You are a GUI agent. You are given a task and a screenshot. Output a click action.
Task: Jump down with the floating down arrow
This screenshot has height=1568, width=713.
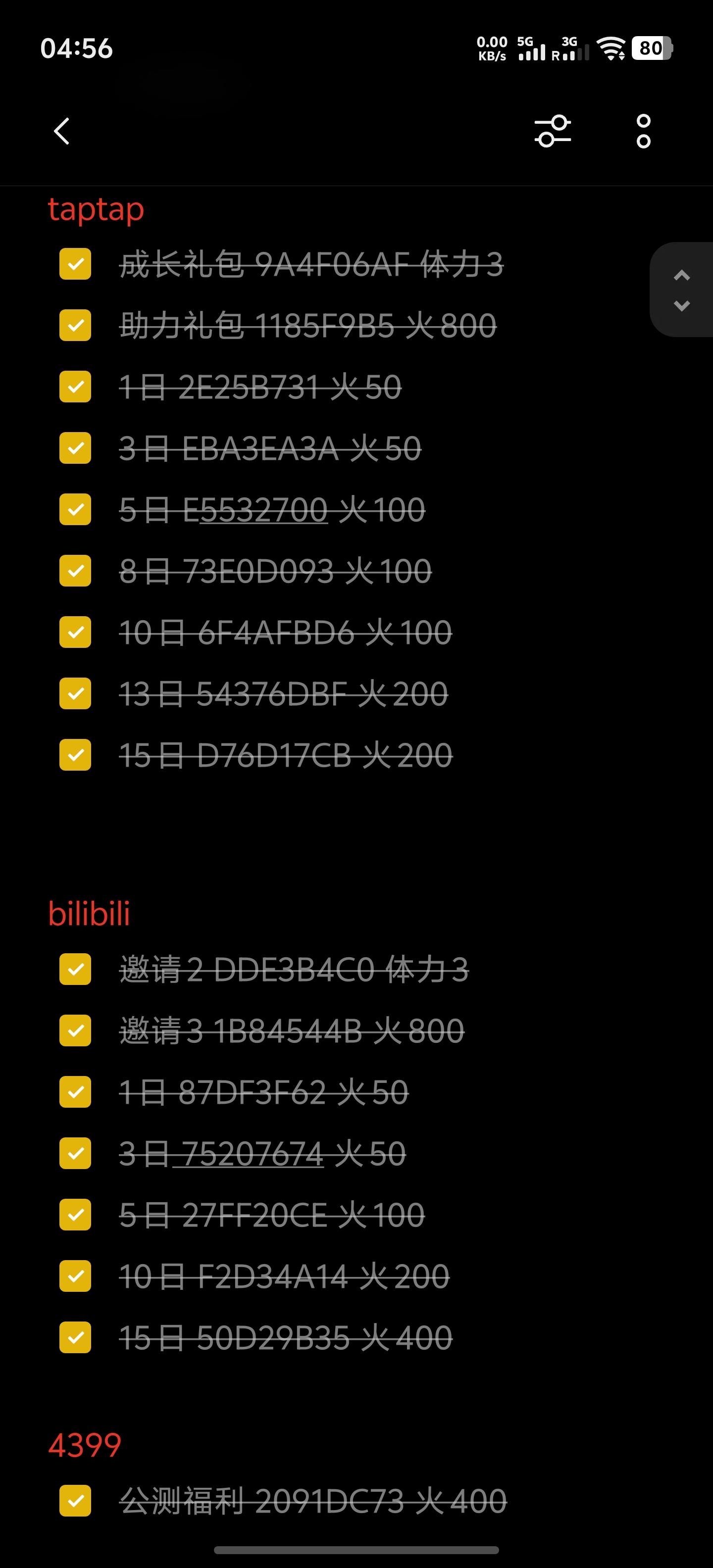[682, 305]
